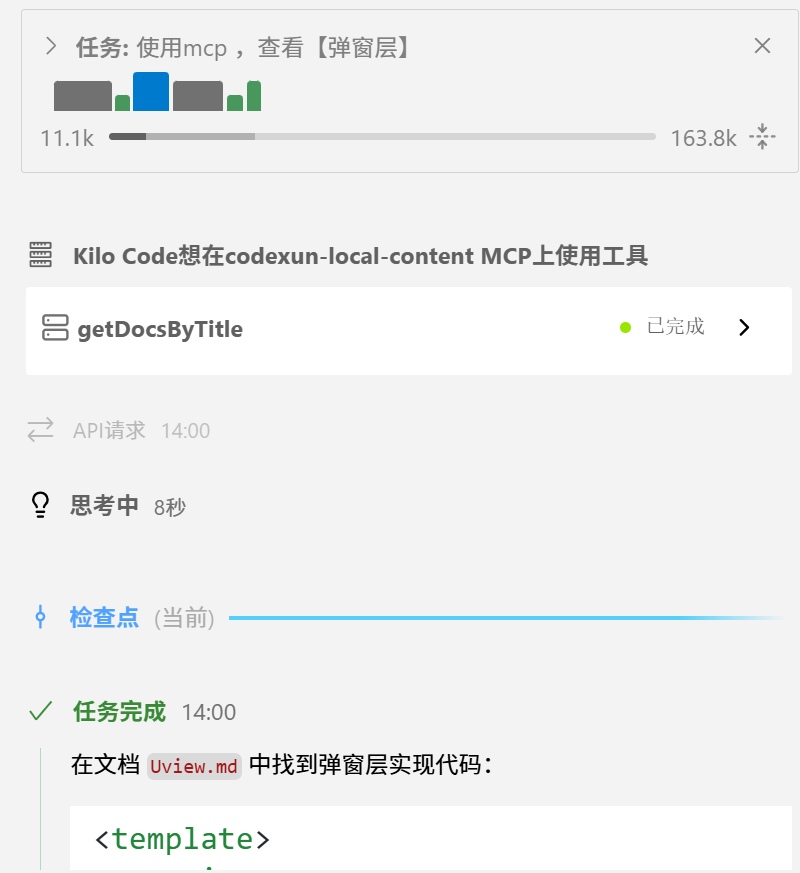The image size is (800, 873).
Task: Open the 检查点 checkpoint
Action: point(104,617)
